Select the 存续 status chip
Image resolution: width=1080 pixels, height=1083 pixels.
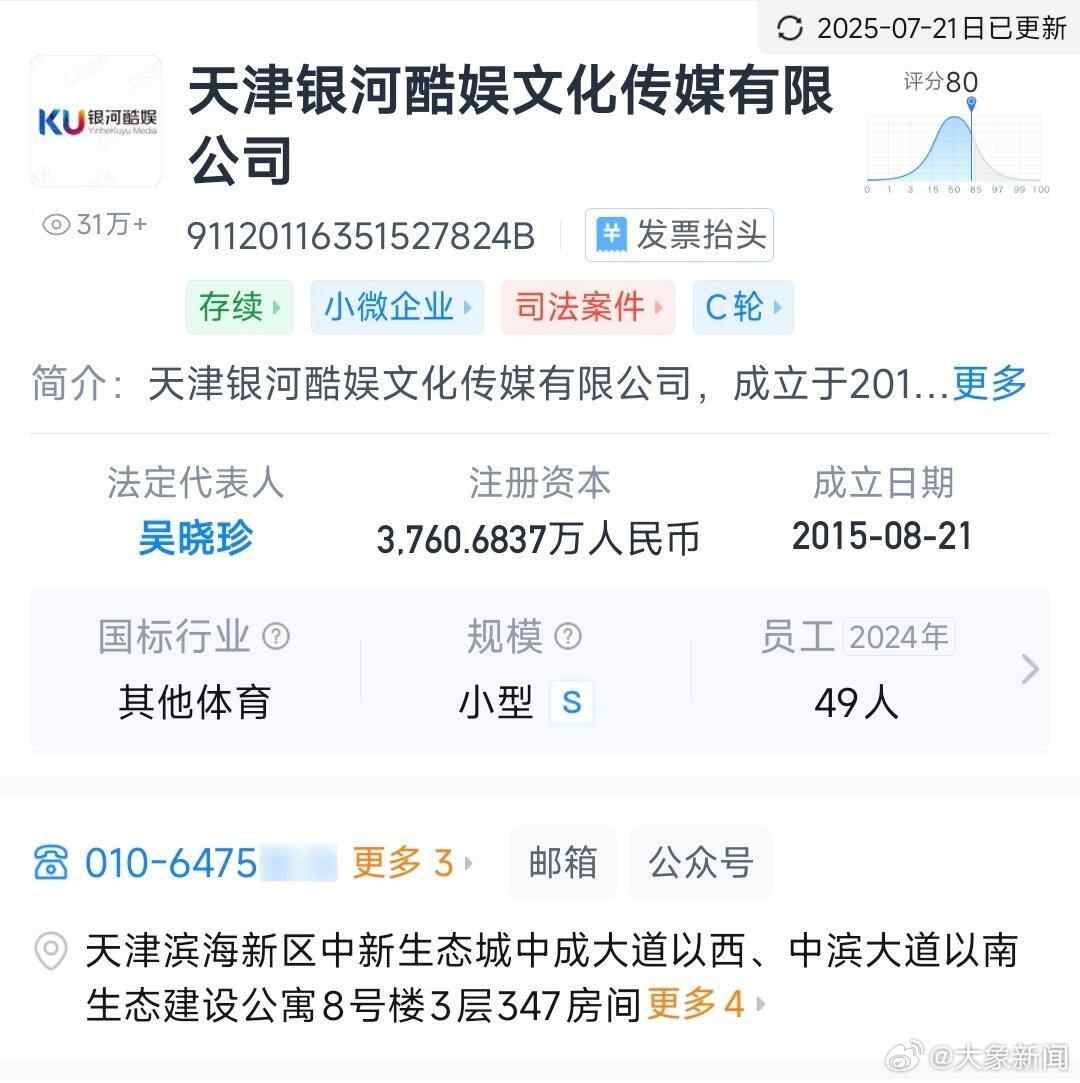[x=239, y=307]
